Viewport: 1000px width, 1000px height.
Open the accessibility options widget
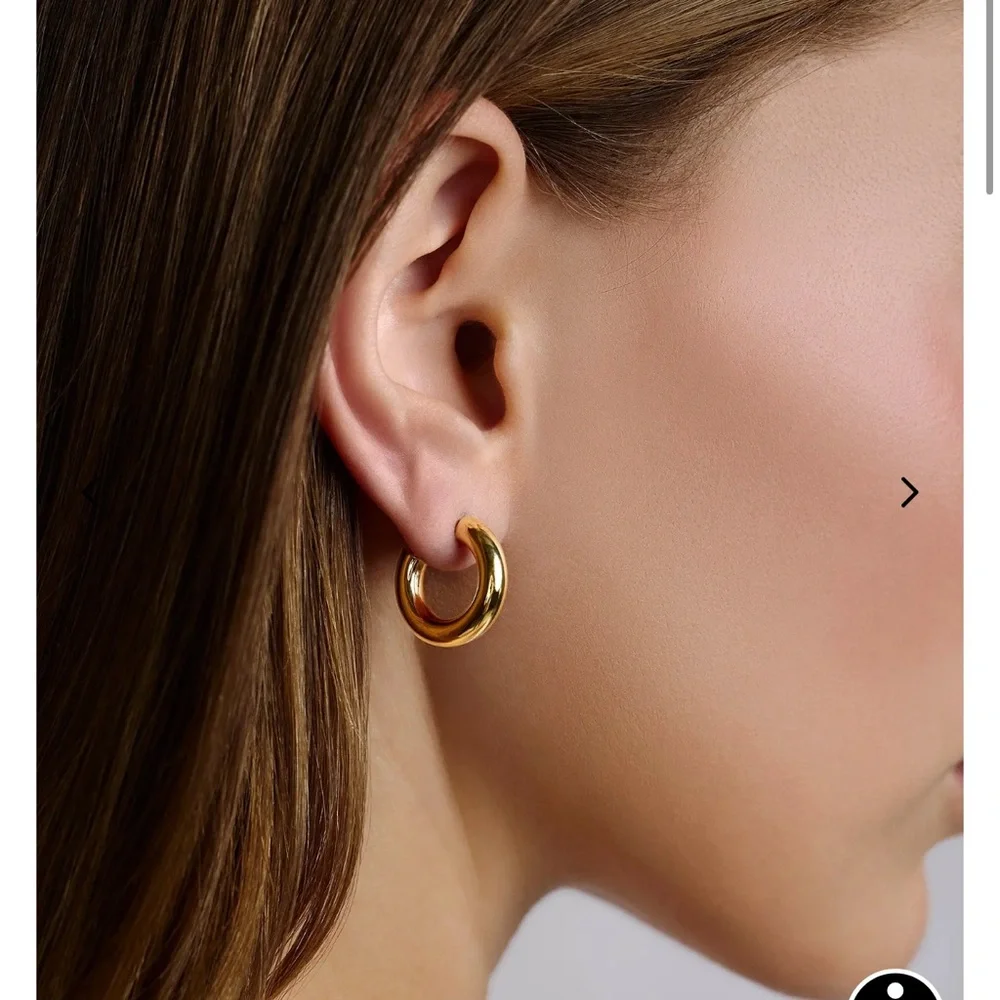point(897,988)
